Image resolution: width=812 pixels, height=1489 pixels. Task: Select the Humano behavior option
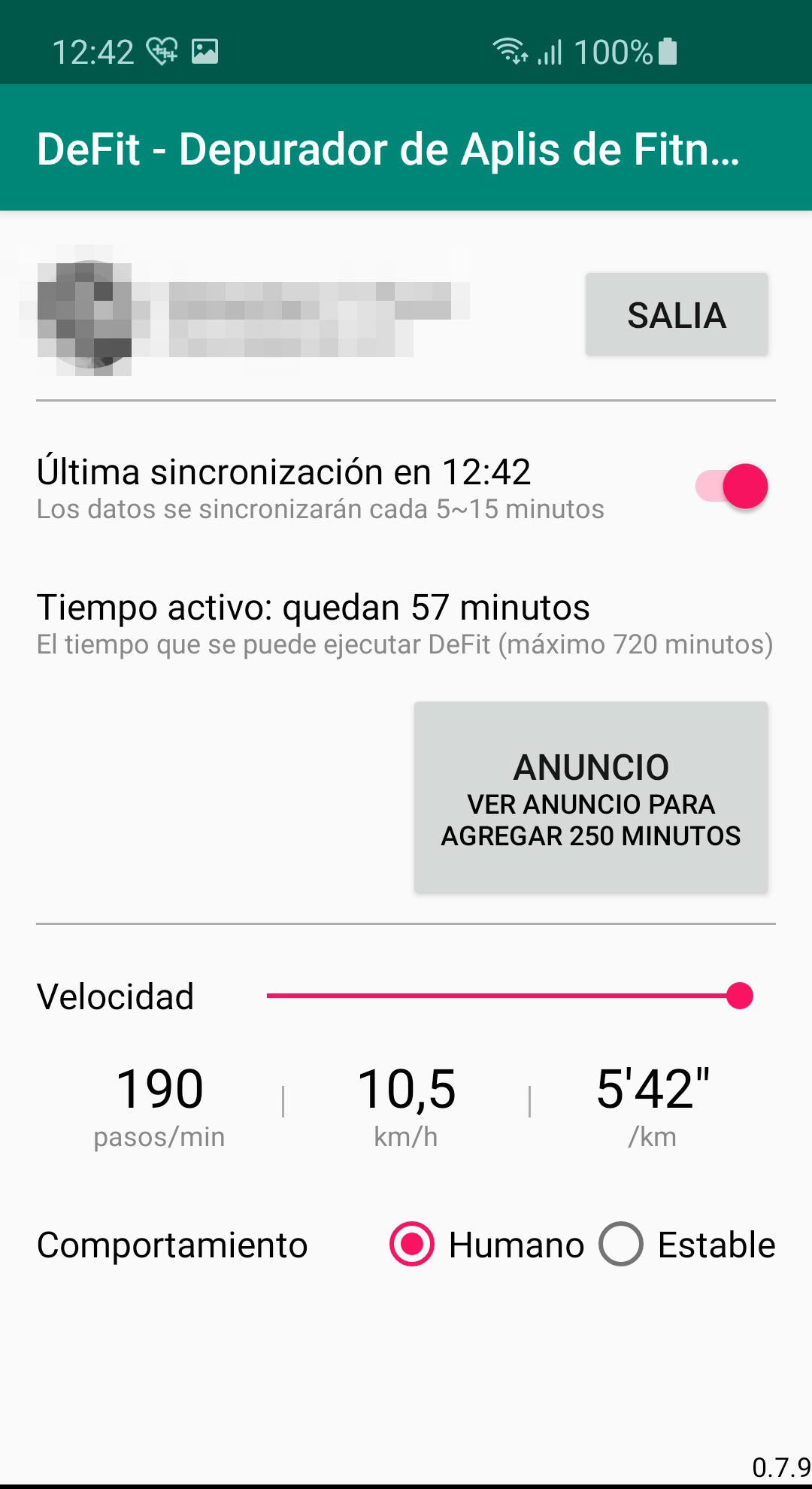pyautogui.click(x=412, y=1244)
